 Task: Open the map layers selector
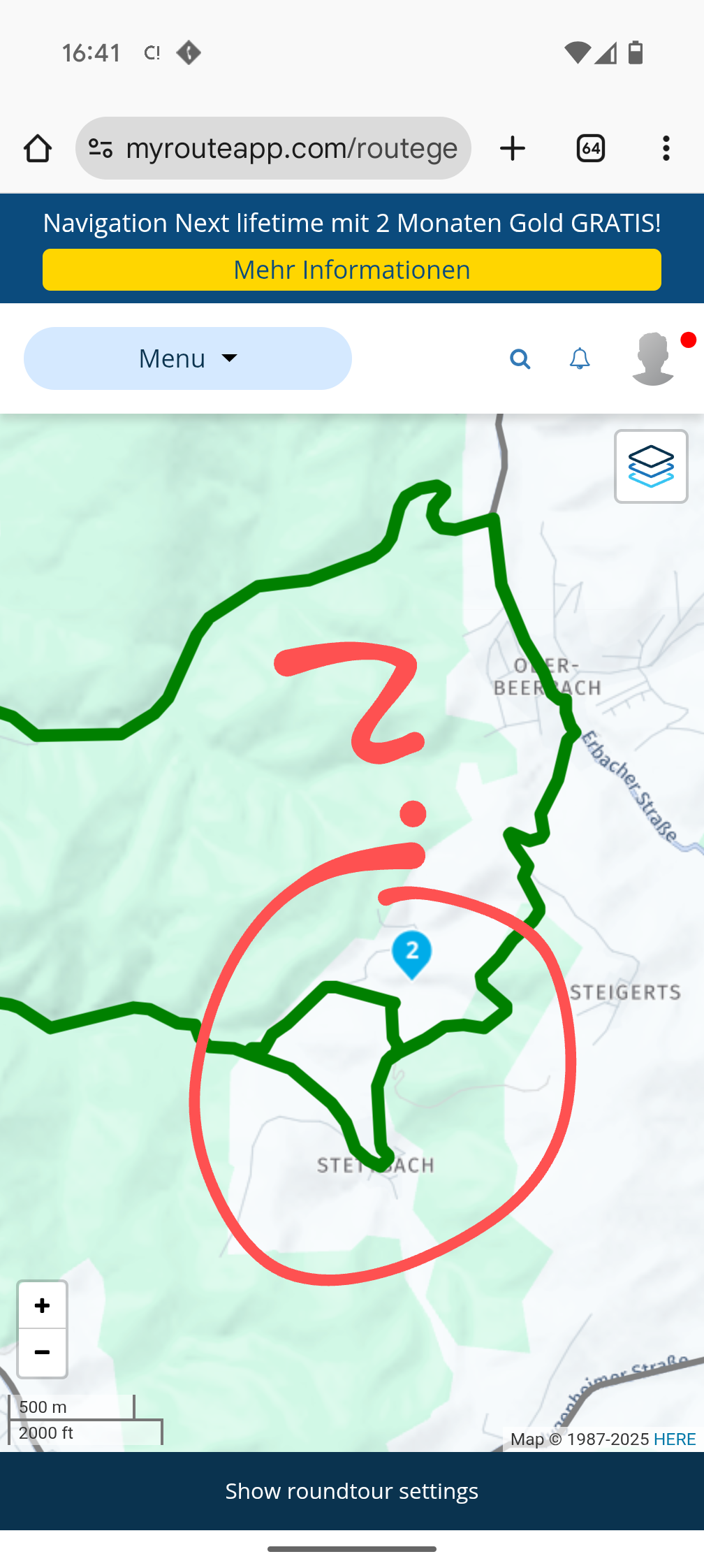[x=651, y=467]
